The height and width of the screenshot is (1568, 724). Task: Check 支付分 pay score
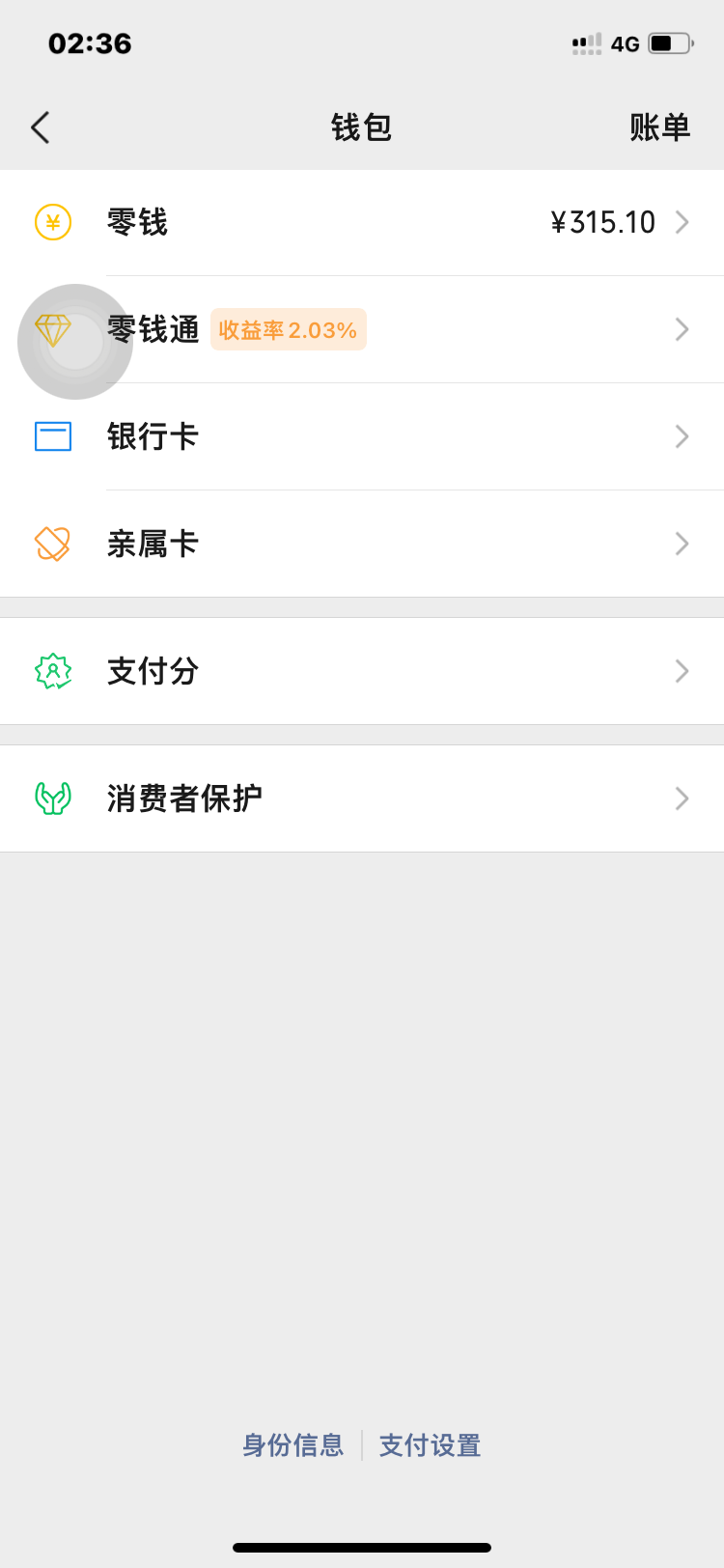(x=362, y=671)
